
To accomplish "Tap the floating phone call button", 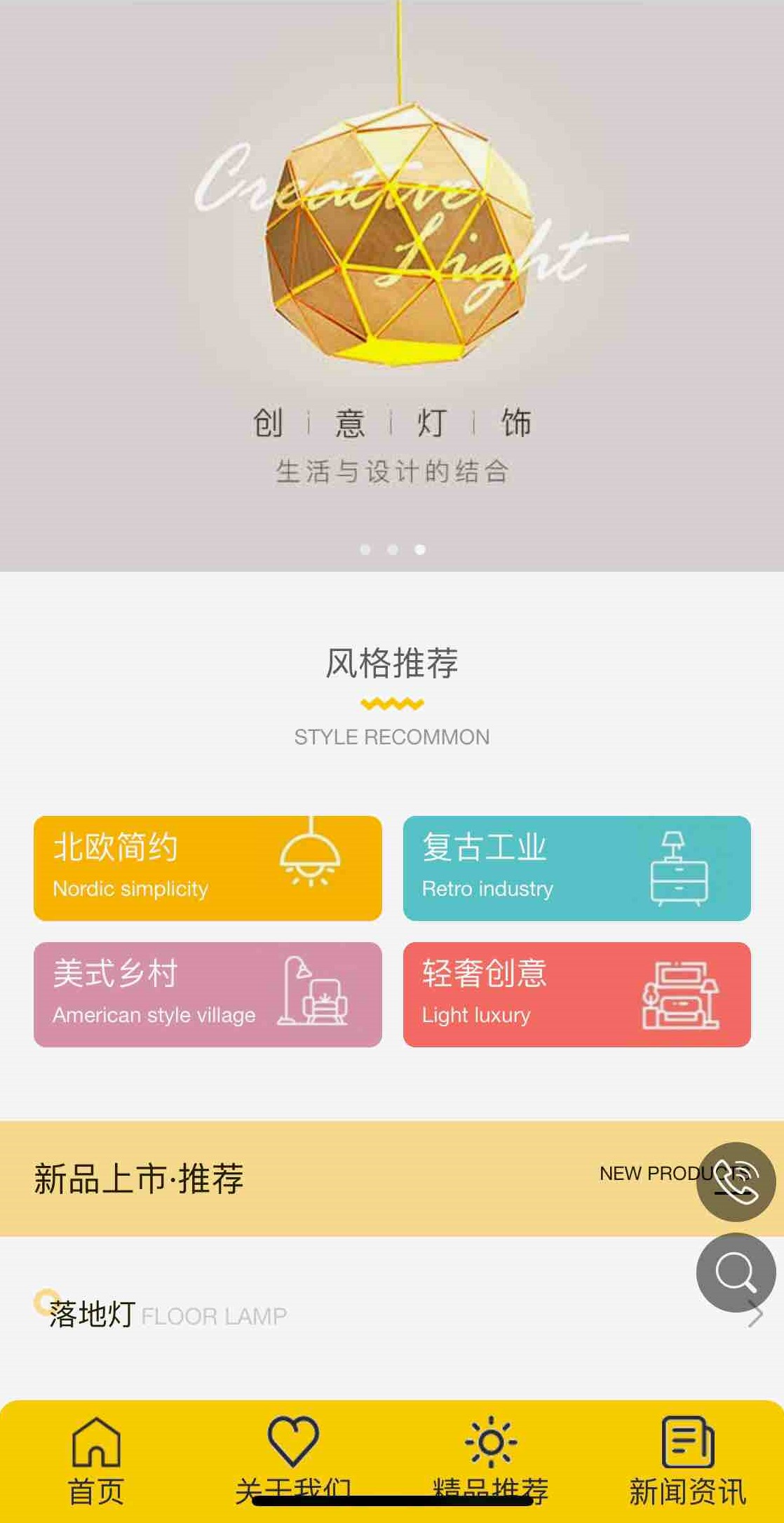I will point(736,1181).
